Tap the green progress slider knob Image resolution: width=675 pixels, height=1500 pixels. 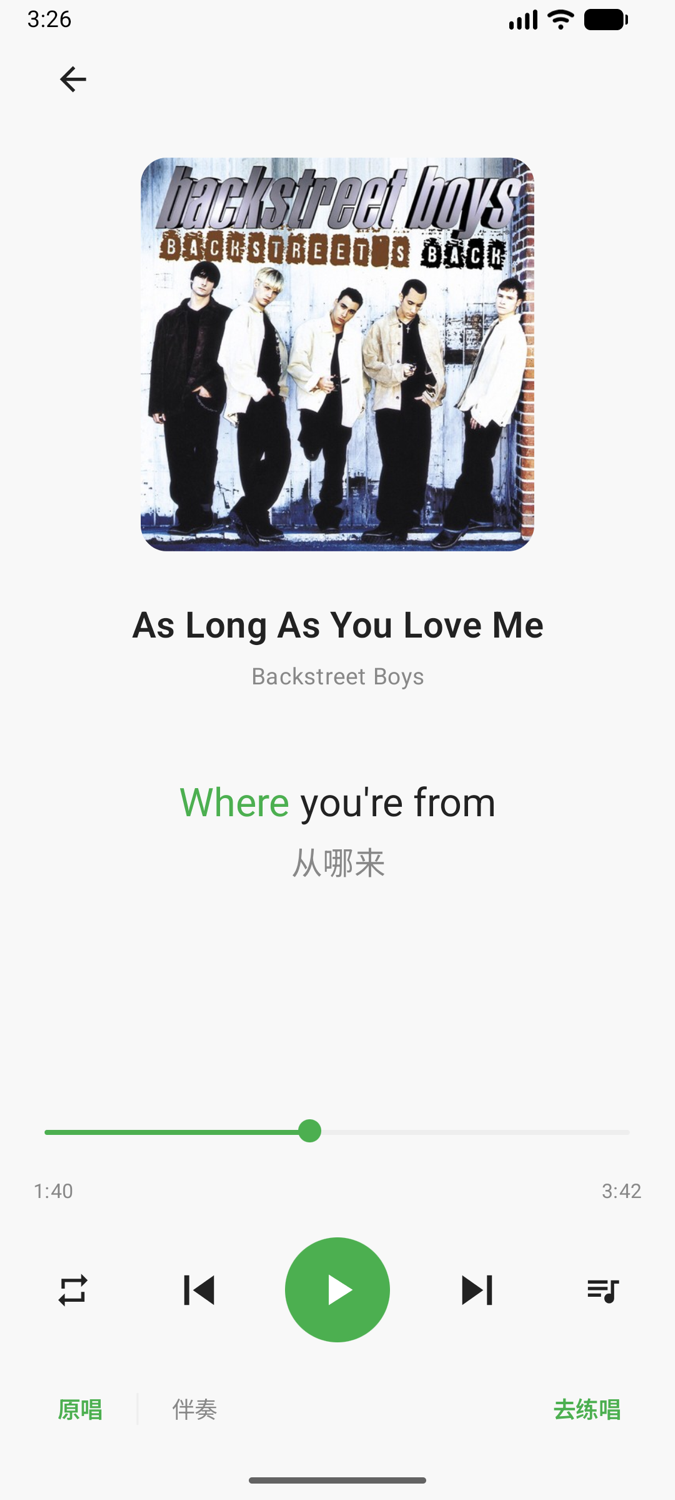click(310, 1131)
